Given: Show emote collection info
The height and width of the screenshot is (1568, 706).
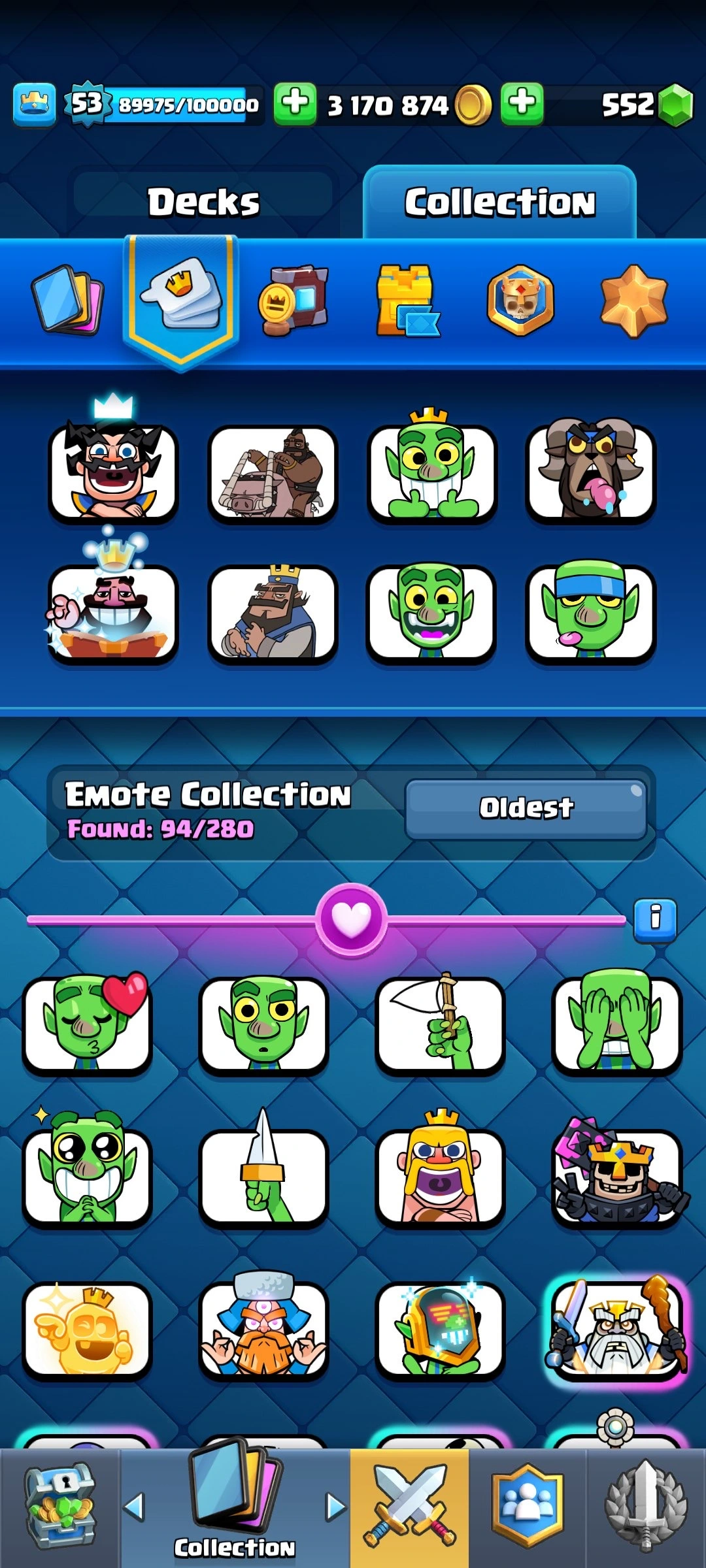Looking at the screenshot, I should [x=655, y=918].
